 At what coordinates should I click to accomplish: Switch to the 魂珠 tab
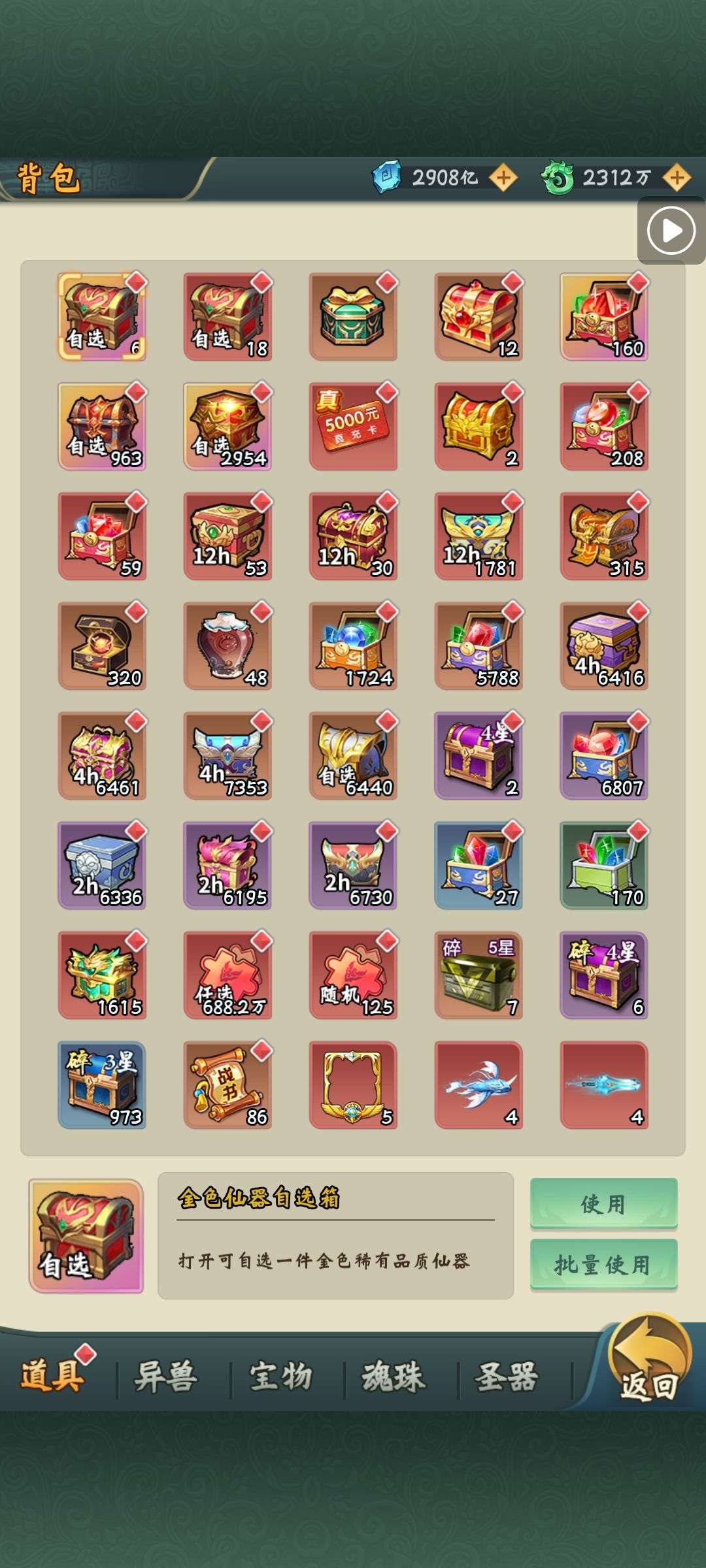[x=394, y=1377]
